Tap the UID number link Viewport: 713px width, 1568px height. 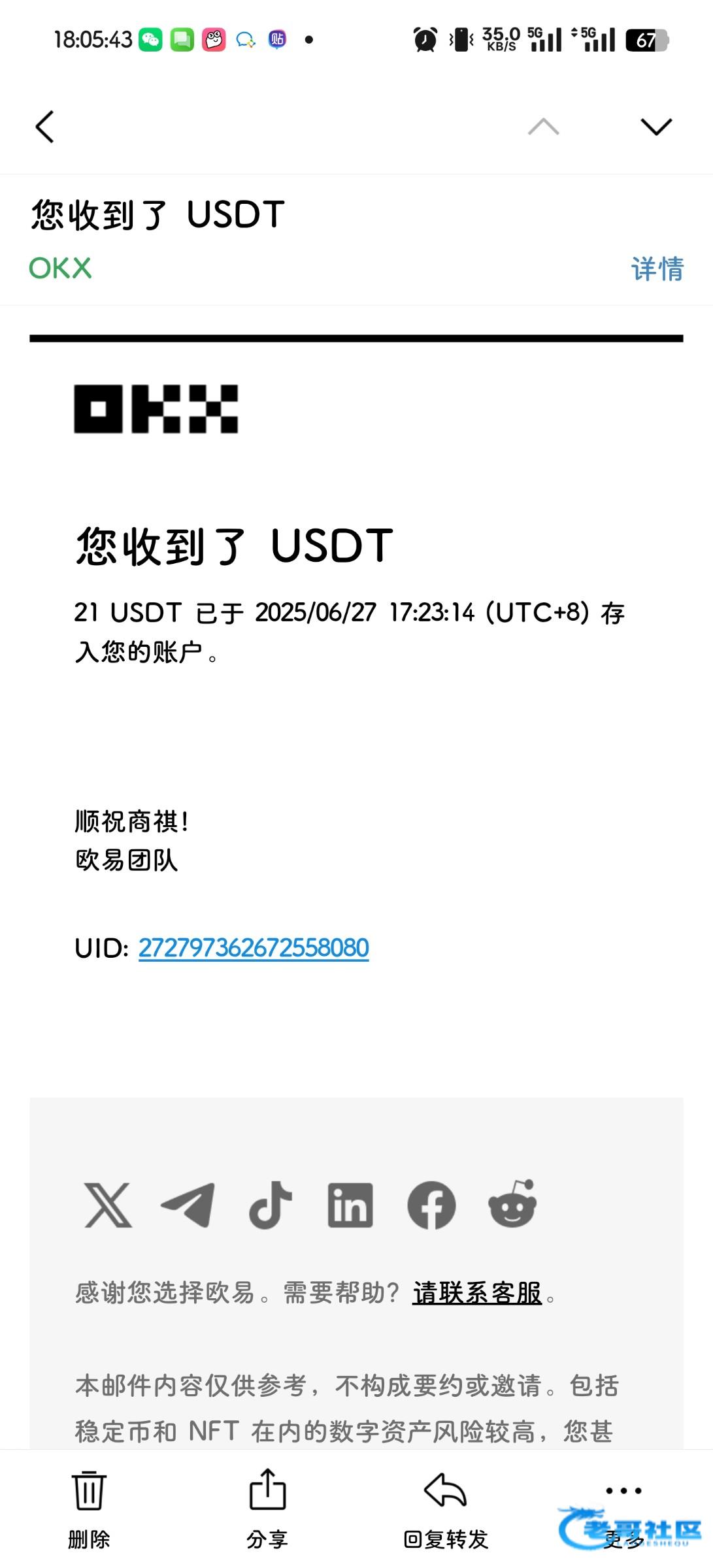tap(254, 948)
